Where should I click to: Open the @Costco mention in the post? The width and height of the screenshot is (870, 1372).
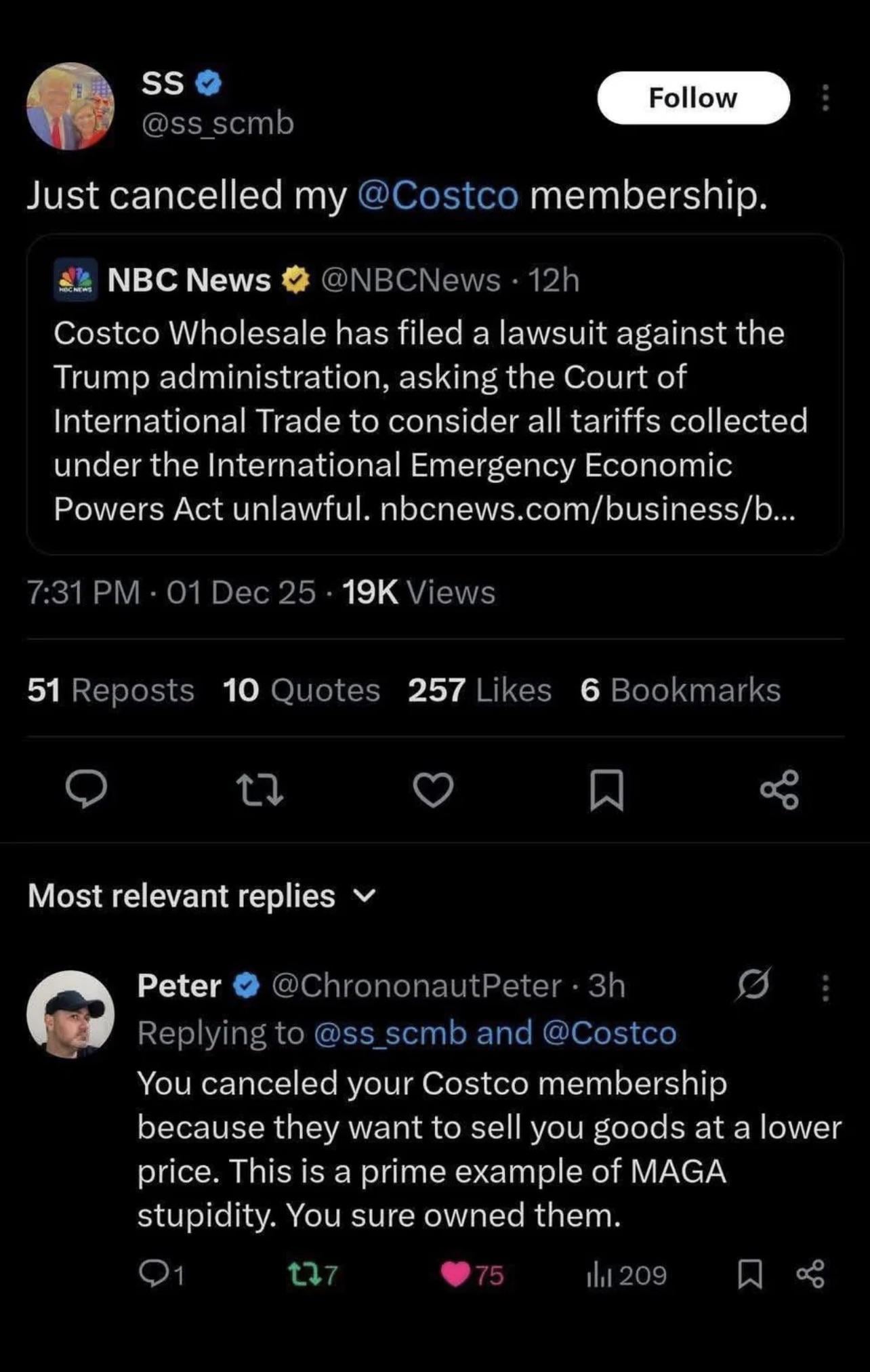coord(437,195)
